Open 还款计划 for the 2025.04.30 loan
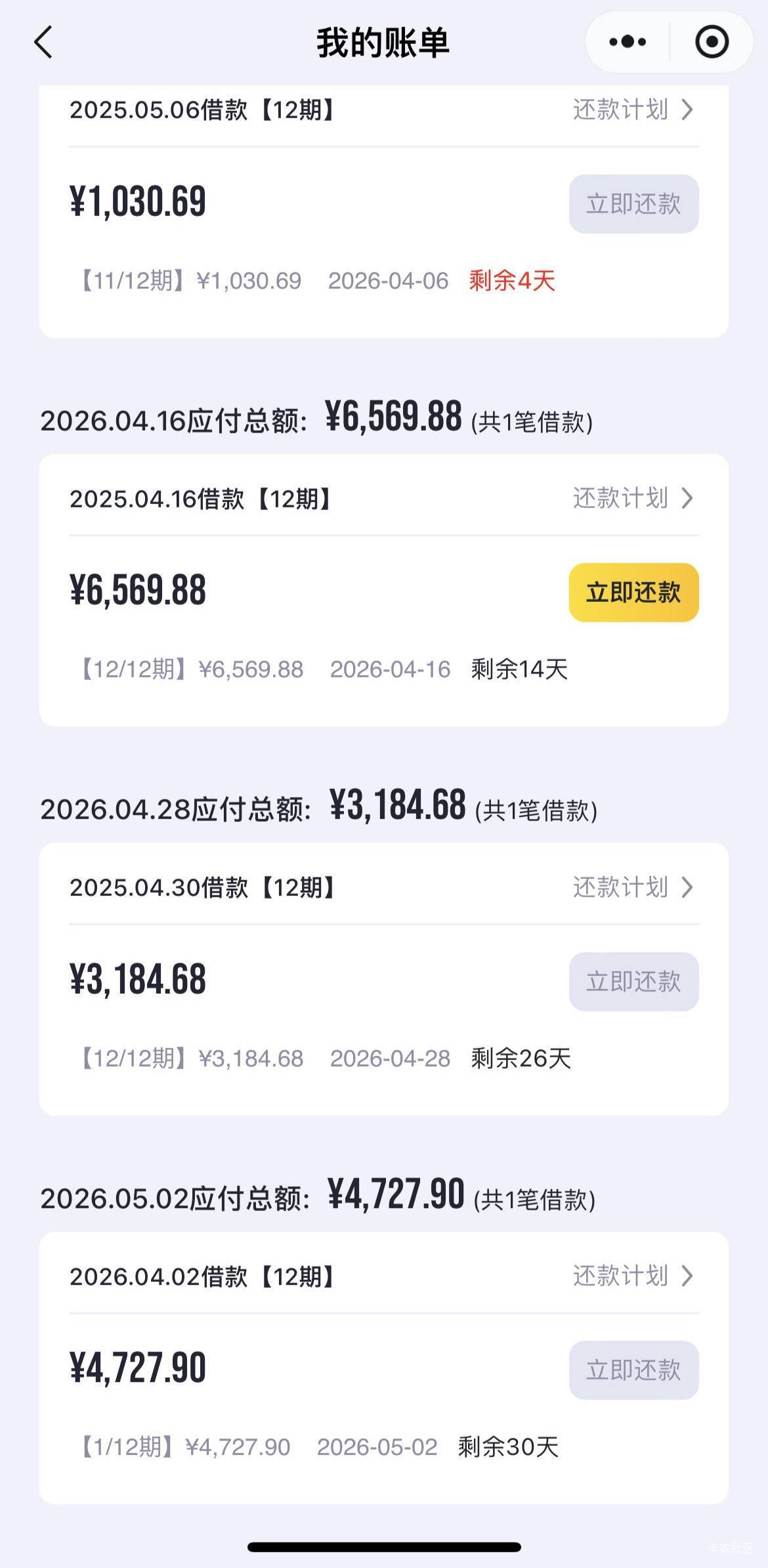Screen dimensions: 768x1568 pyautogui.click(x=633, y=887)
